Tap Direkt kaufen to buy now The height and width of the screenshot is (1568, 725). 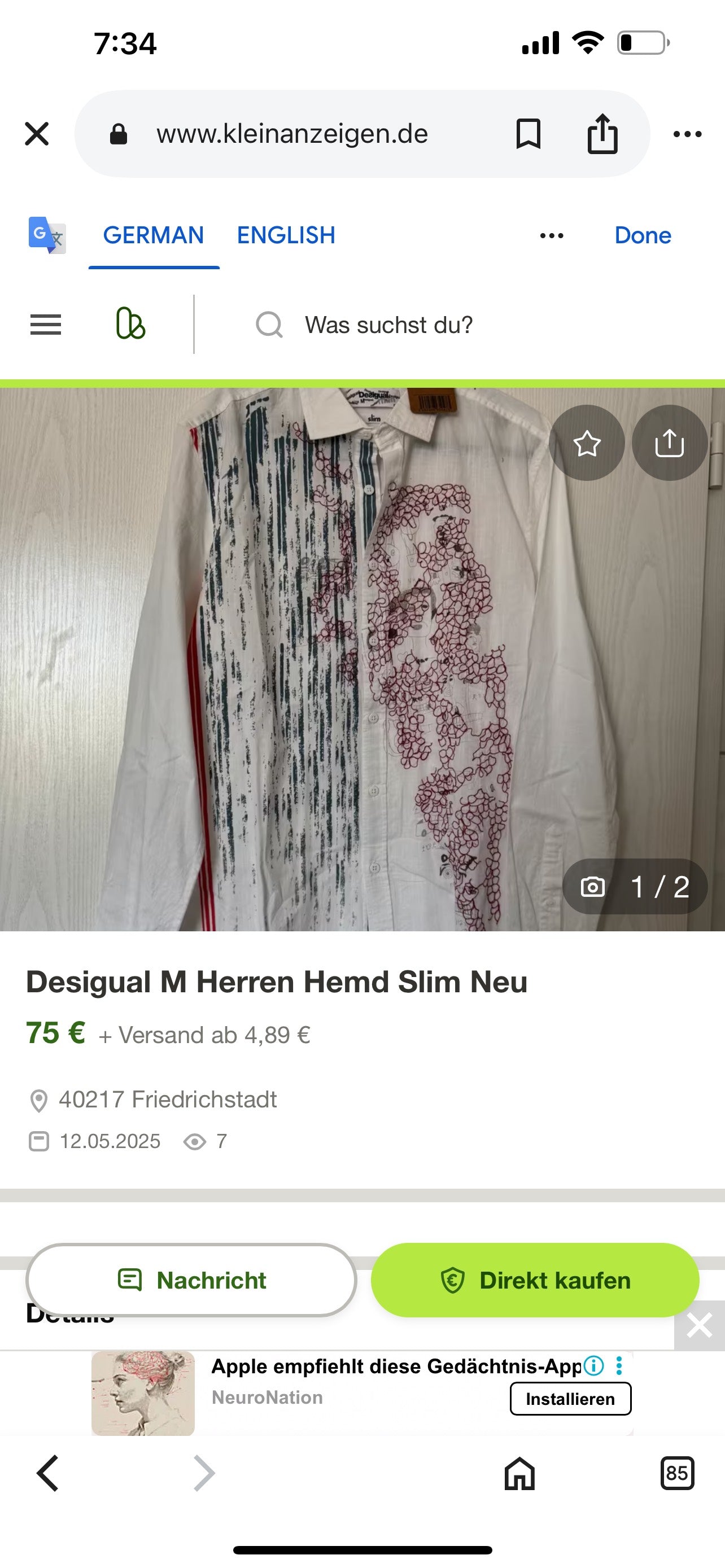[535, 1280]
